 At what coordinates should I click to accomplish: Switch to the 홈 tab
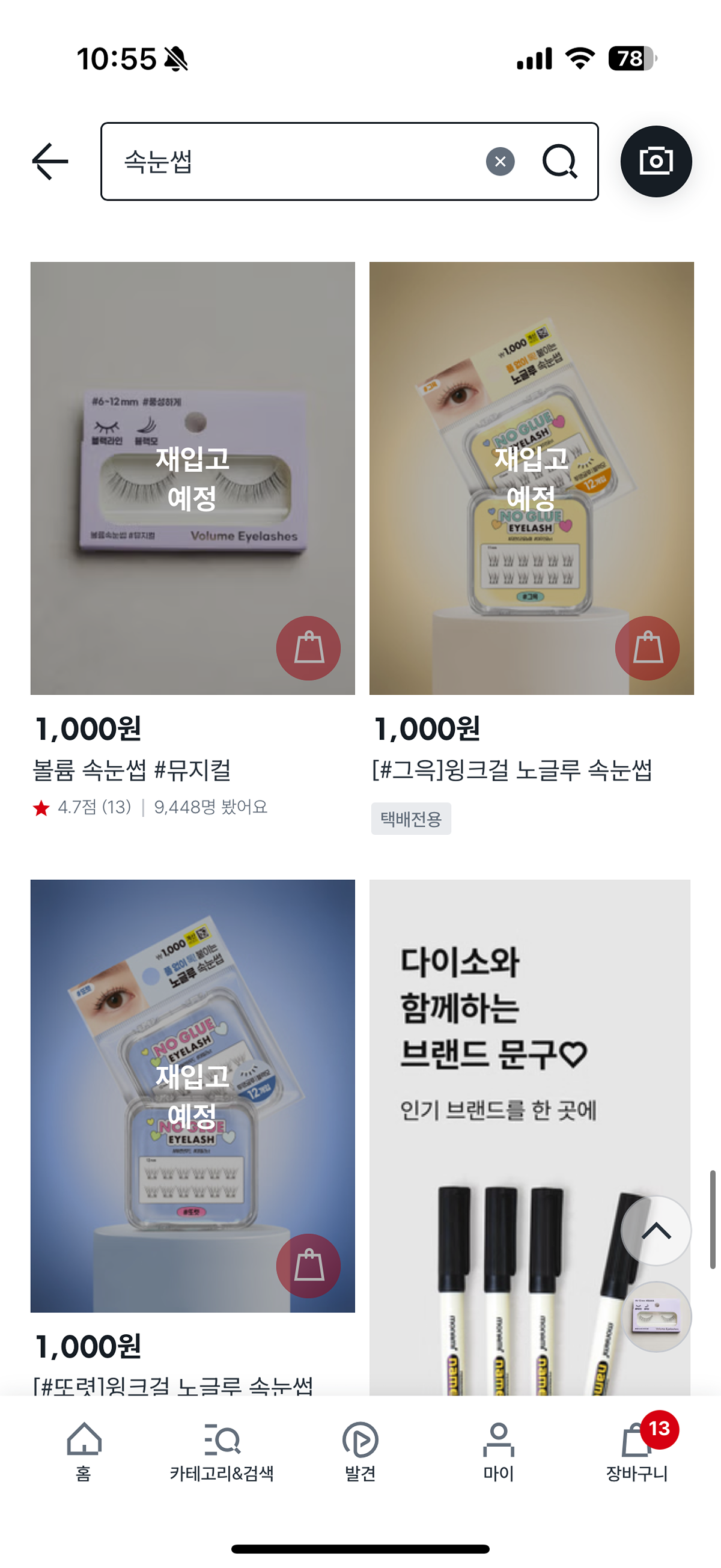pos(84,1452)
